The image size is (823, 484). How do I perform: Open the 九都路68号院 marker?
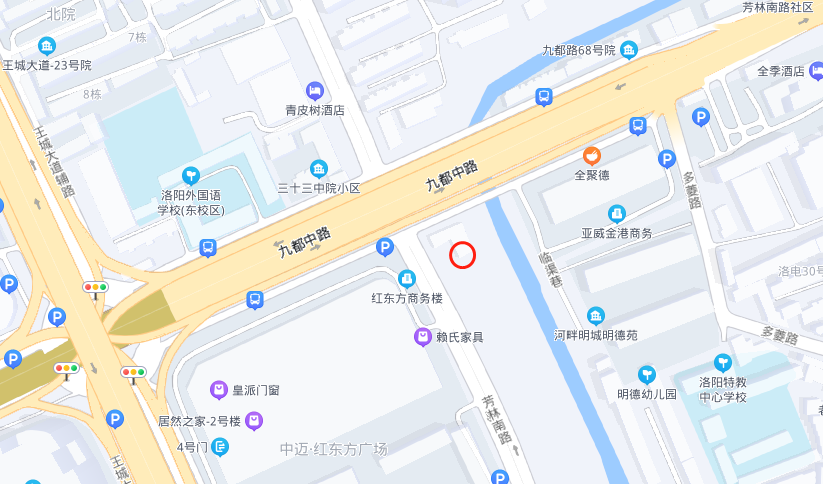tap(628, 50)
